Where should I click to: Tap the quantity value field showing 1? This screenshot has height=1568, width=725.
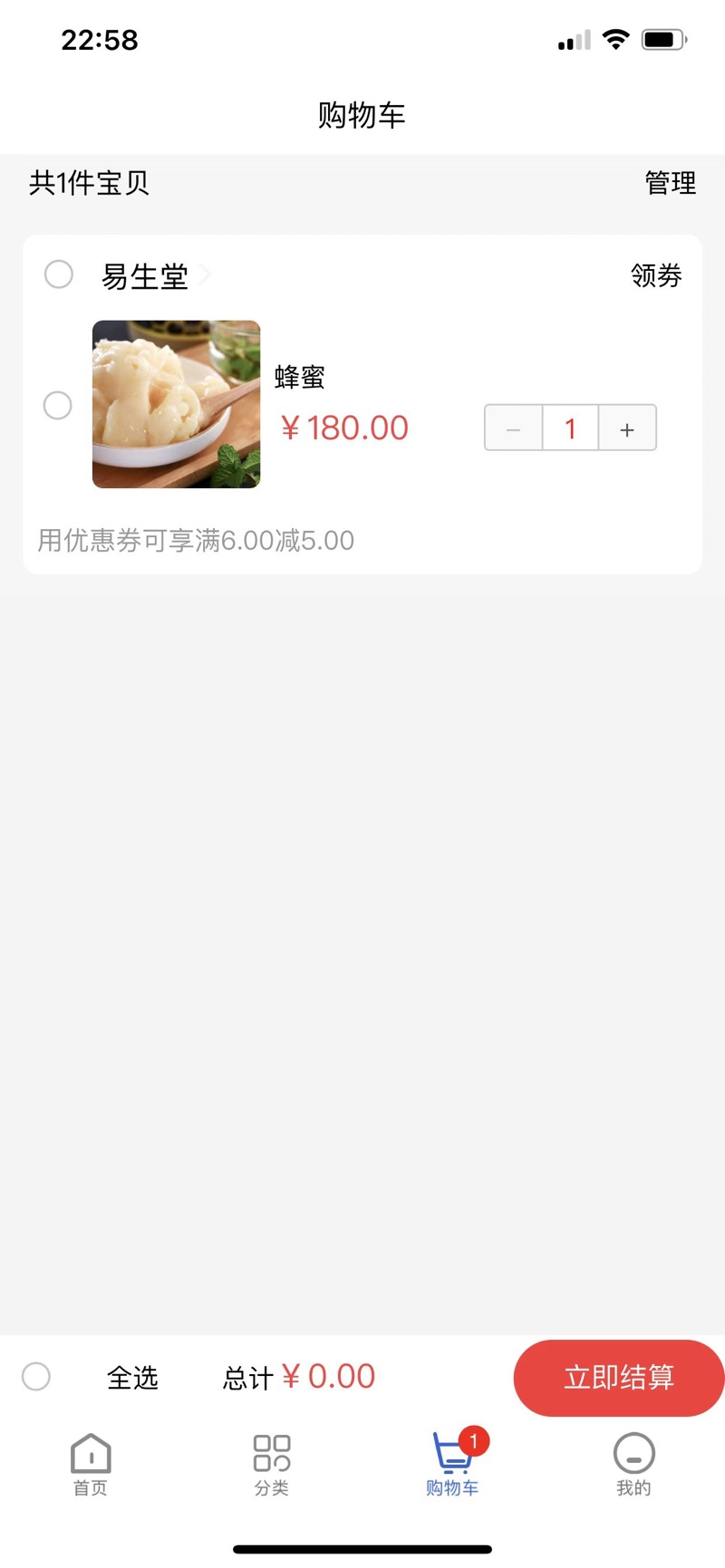570,428
